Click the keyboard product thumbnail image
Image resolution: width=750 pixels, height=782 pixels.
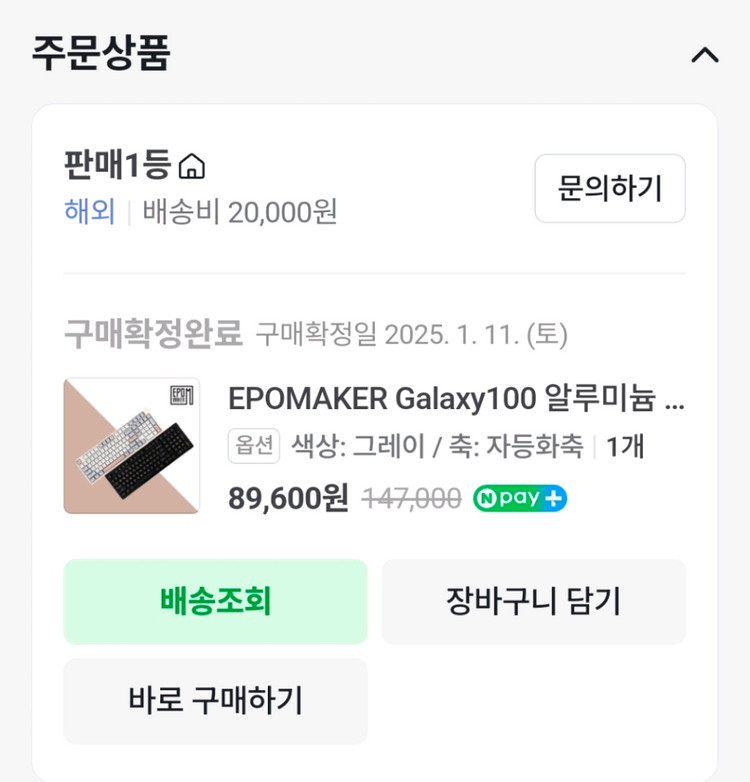tap(130, 445)
